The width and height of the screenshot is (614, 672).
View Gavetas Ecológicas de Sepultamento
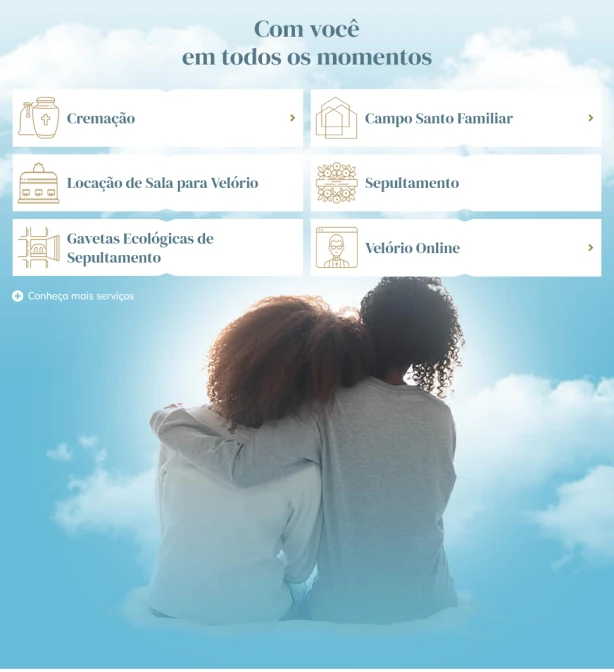157,248
